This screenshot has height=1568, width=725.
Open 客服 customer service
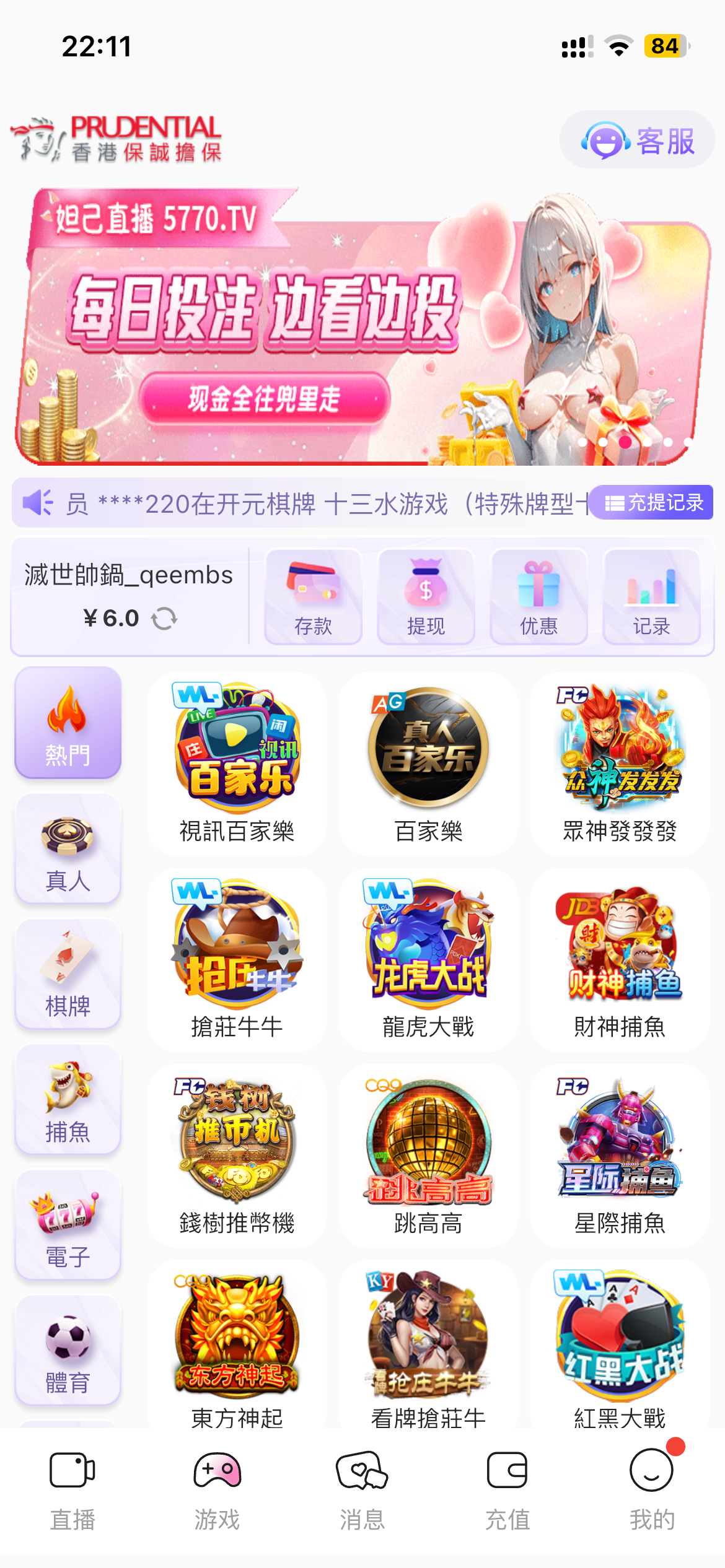point(637,140)
